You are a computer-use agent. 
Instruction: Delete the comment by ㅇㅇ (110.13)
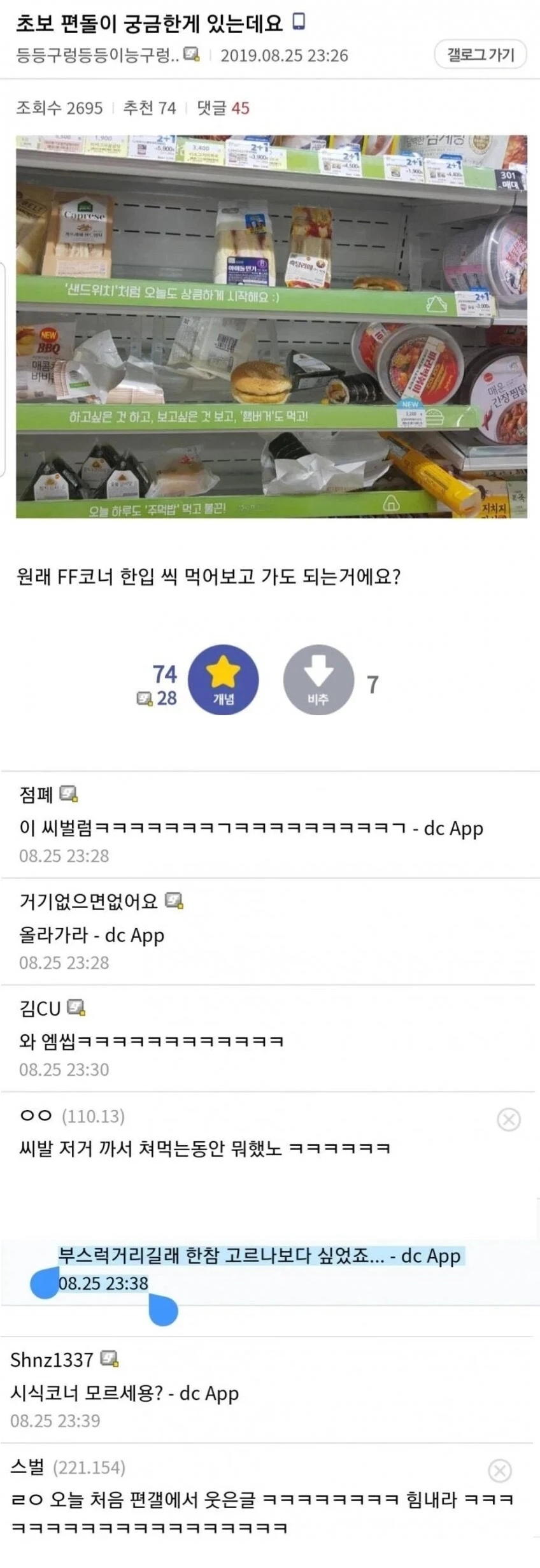point(508,1119)
